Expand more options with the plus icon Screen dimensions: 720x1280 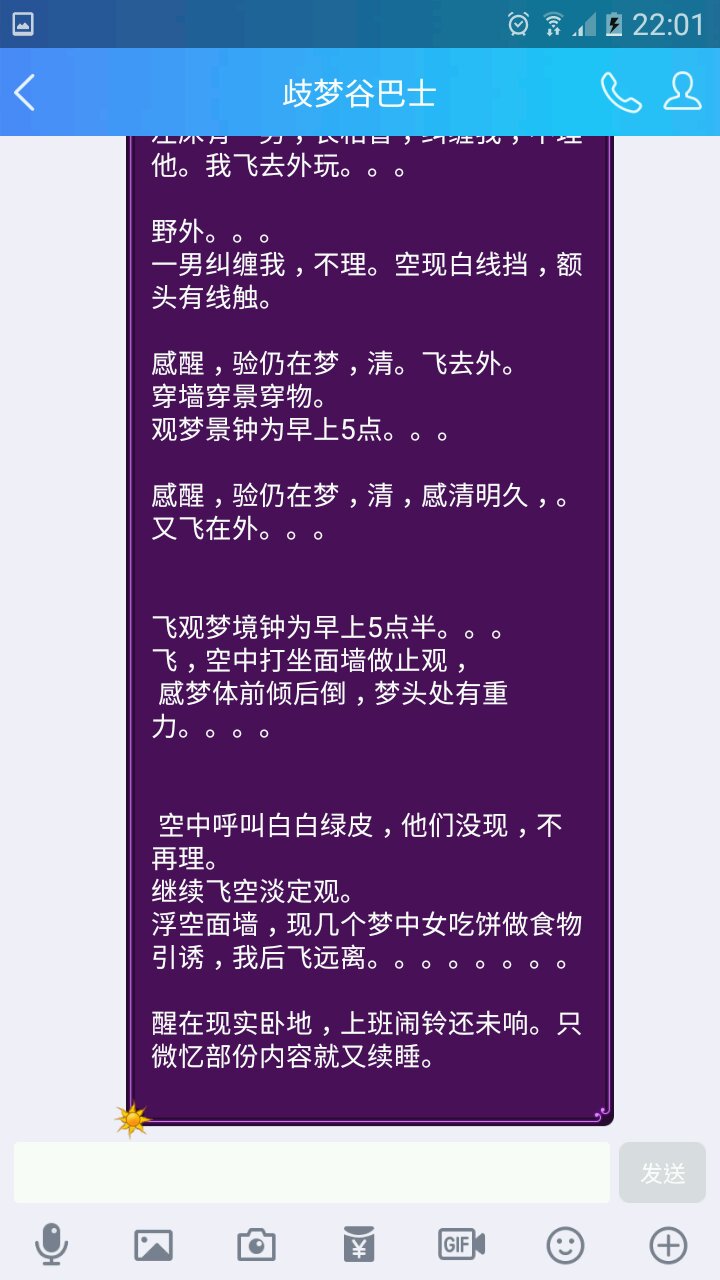tap(668, 1245)
